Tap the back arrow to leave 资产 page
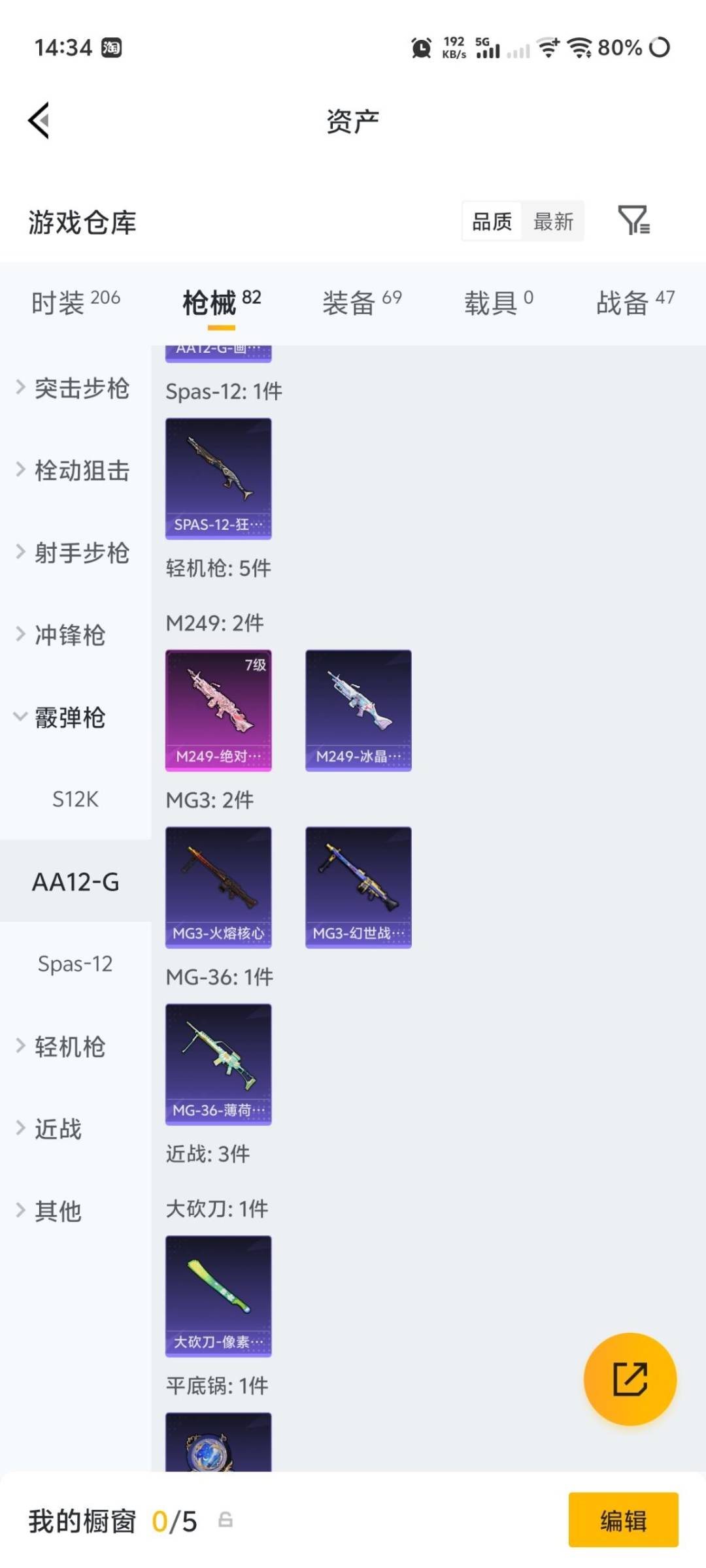Screen dimensions: 706x1568 coord(37,120)
